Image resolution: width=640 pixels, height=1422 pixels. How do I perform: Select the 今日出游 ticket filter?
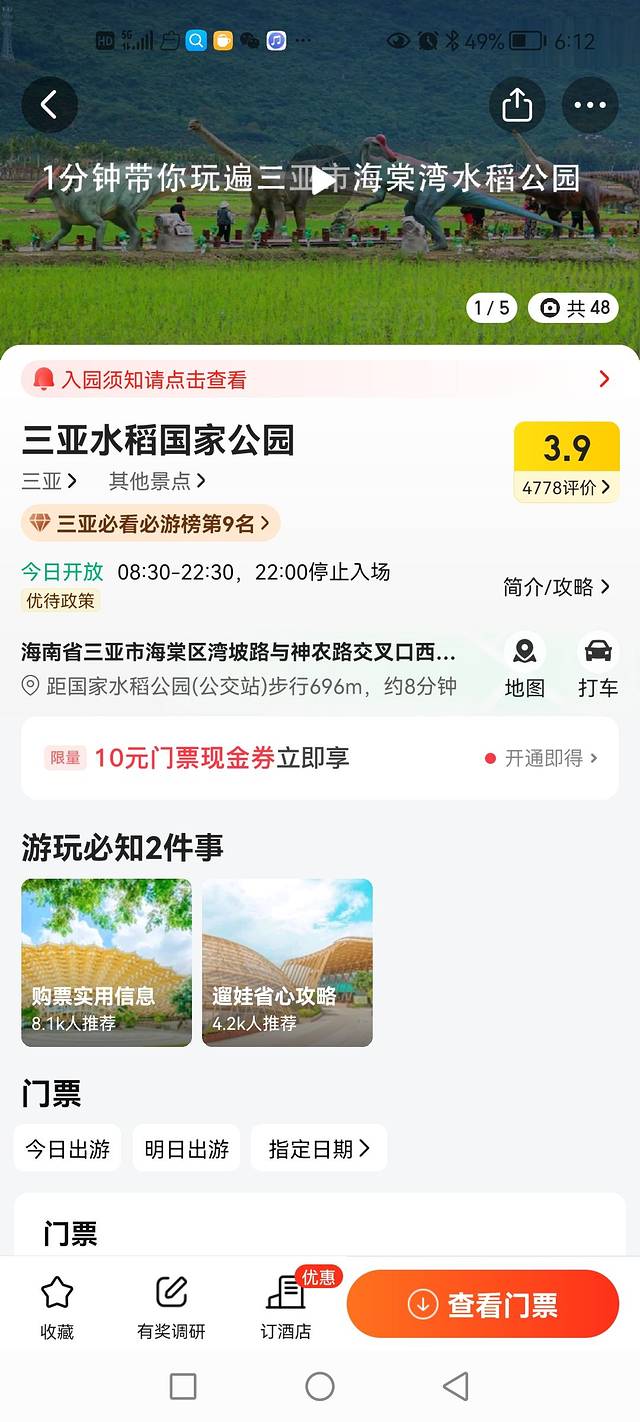(68, 1149)
